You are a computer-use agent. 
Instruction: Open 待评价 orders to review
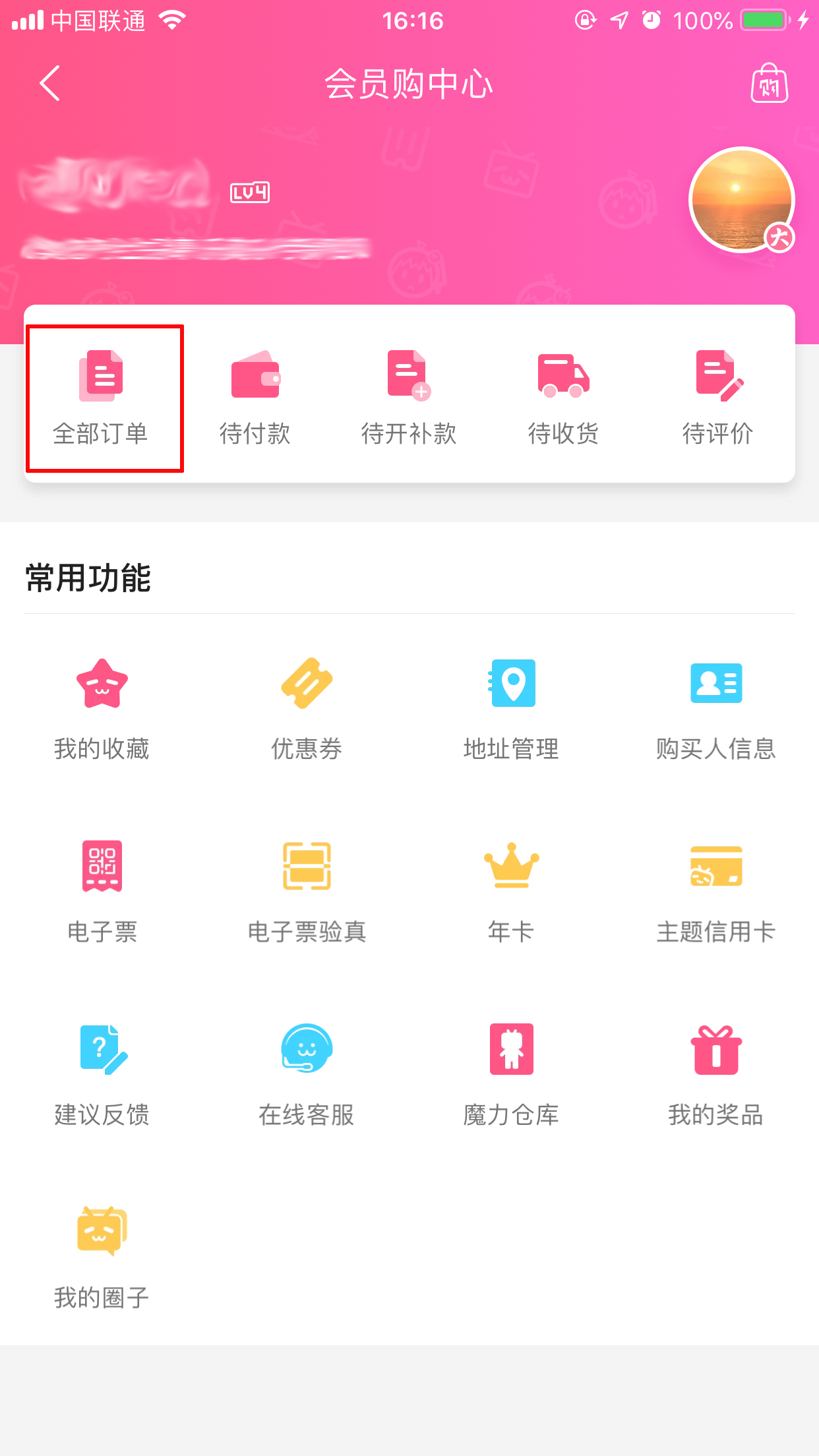pos(717,397)
